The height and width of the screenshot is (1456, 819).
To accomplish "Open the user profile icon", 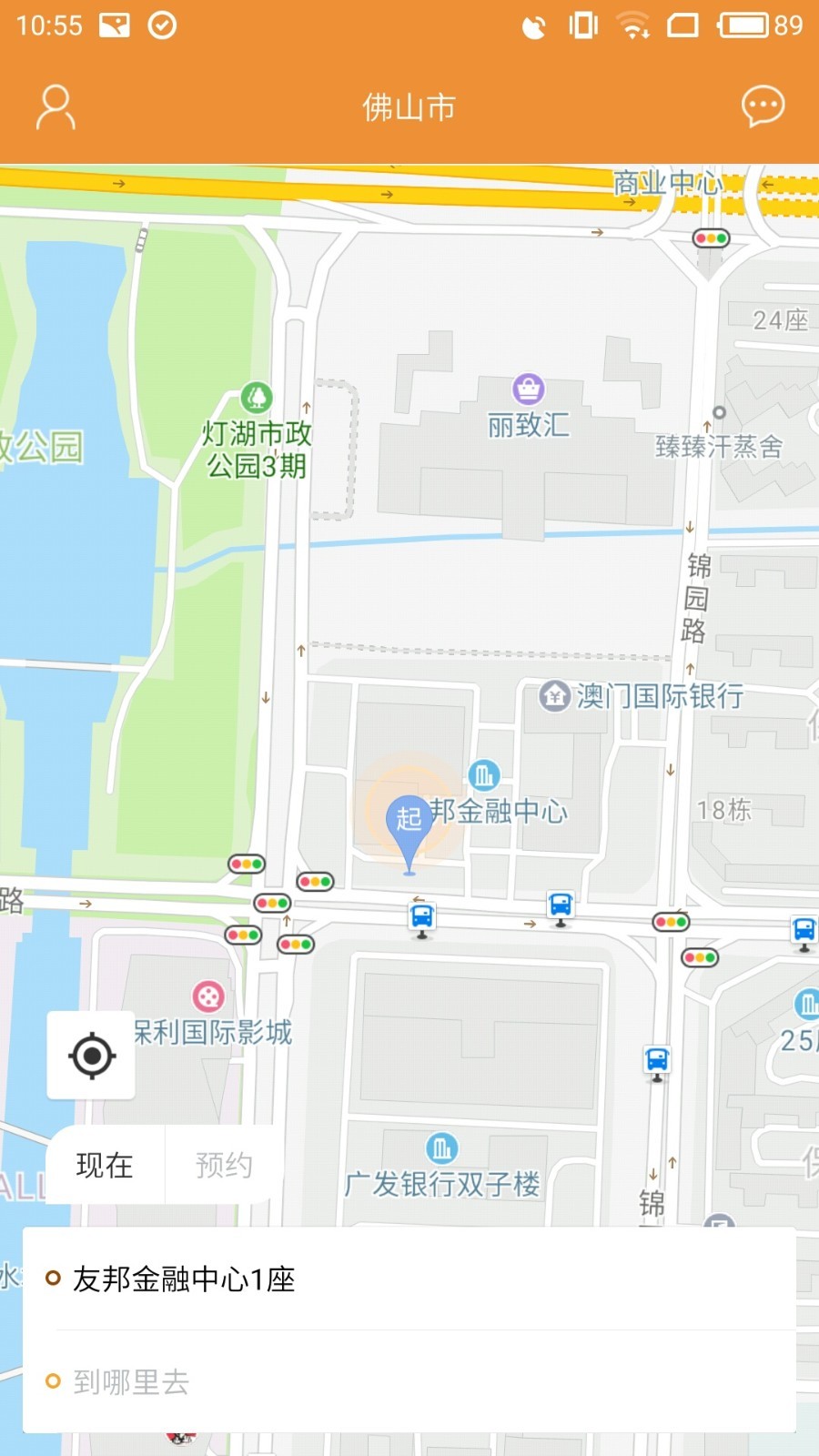I will tap(55, 106).
